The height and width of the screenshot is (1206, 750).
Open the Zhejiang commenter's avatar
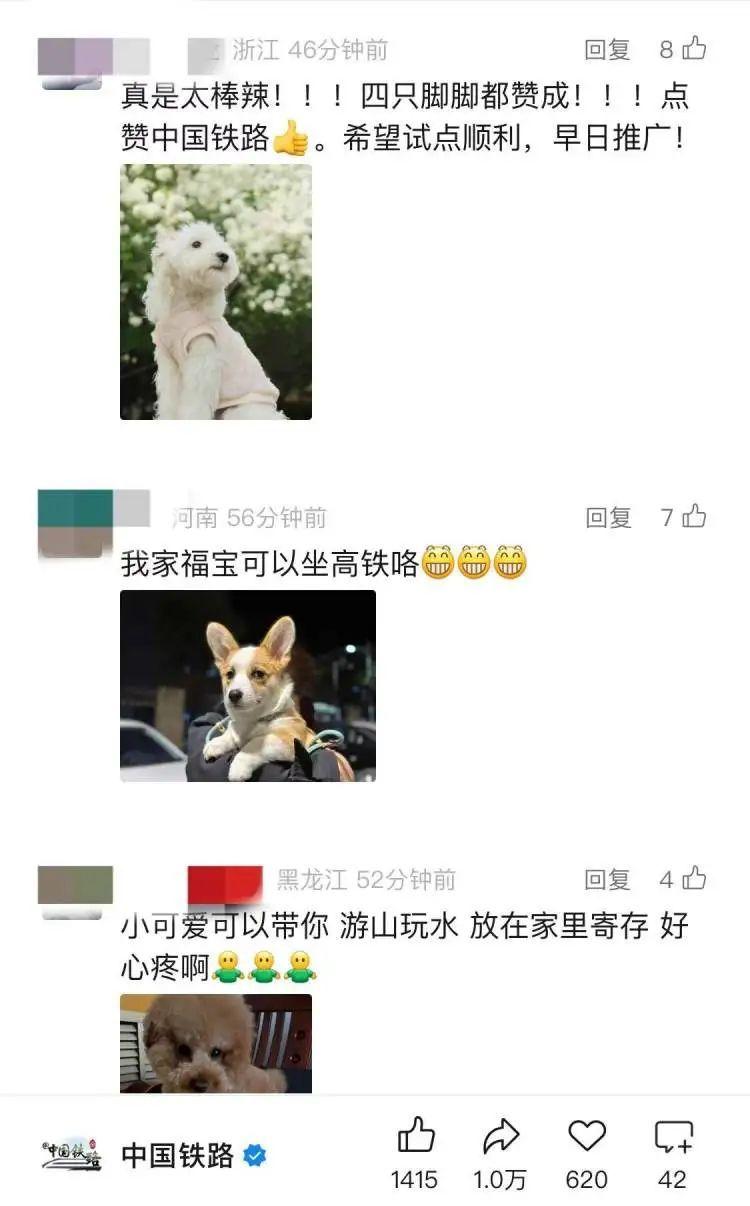coord(70,62)
